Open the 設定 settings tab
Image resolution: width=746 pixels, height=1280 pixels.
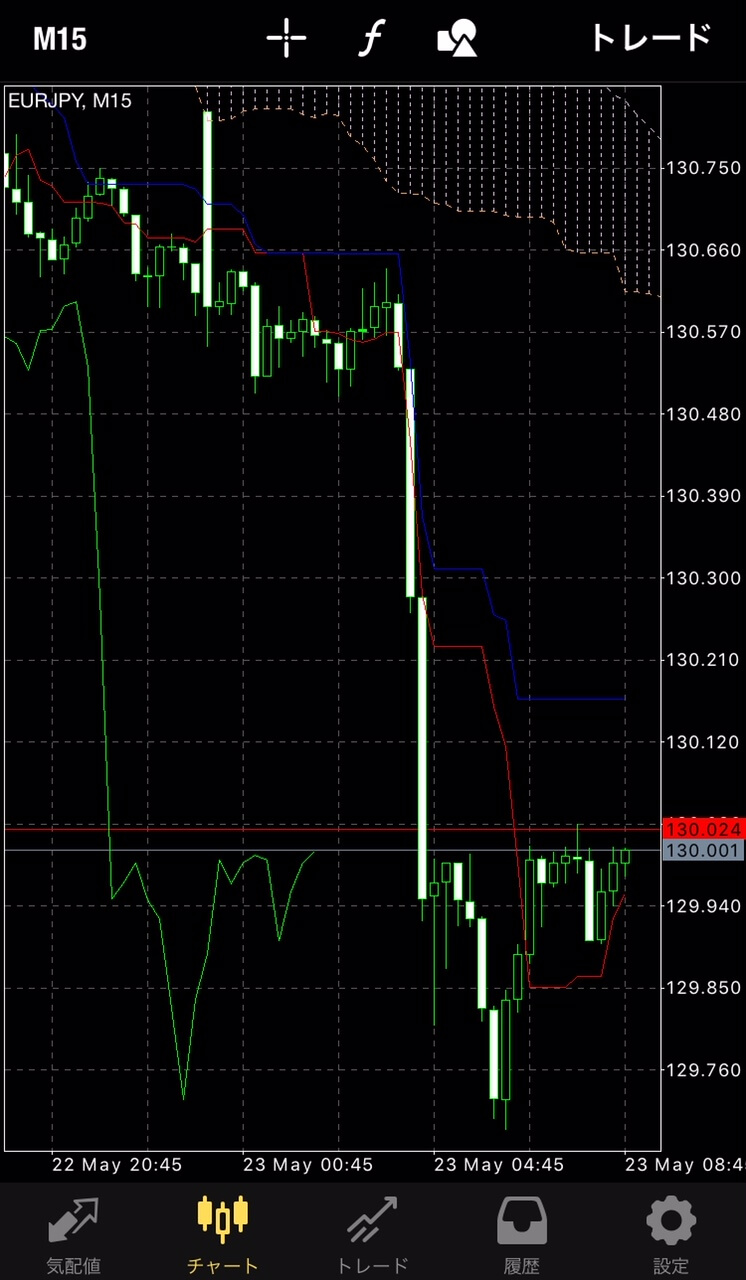671,1234
